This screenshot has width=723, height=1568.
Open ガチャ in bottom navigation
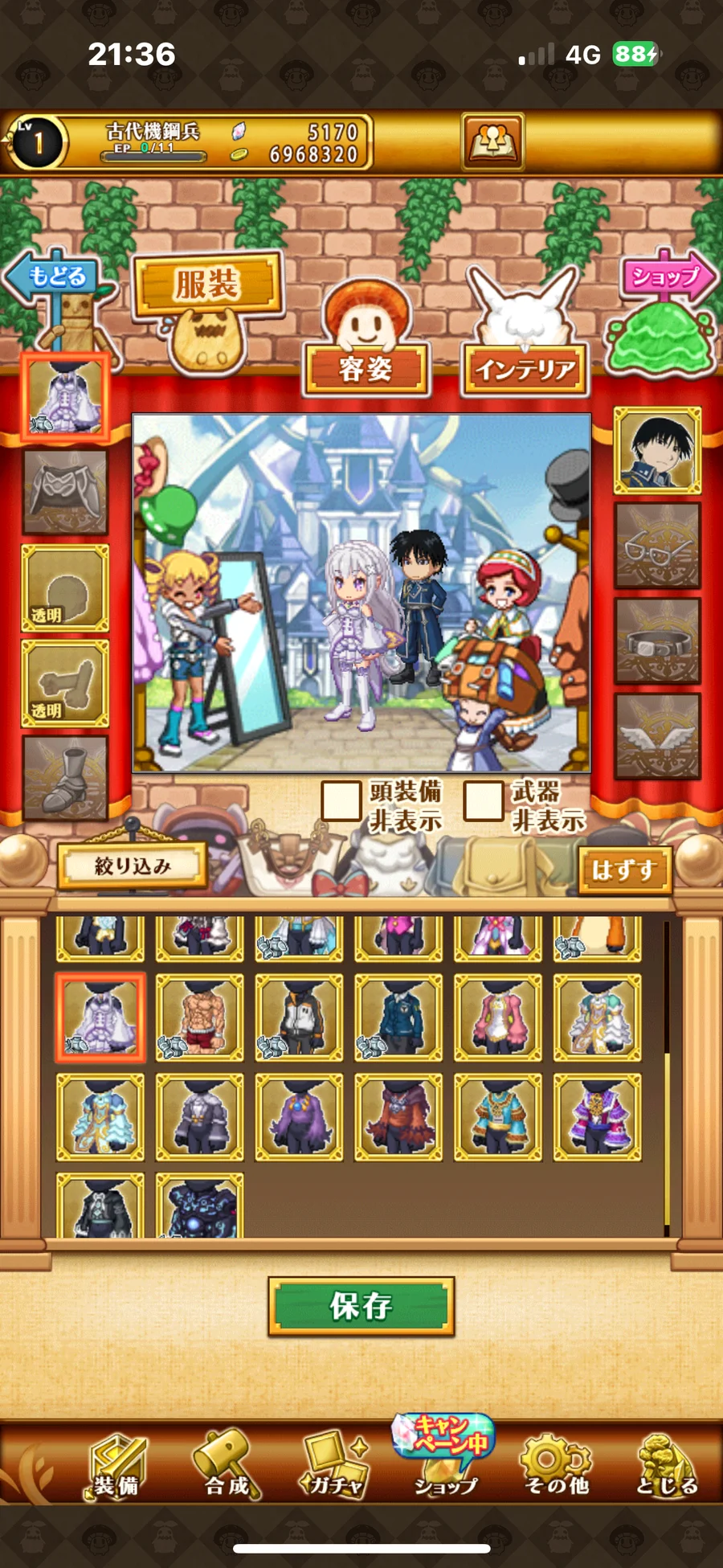(x=335, y=1467)
